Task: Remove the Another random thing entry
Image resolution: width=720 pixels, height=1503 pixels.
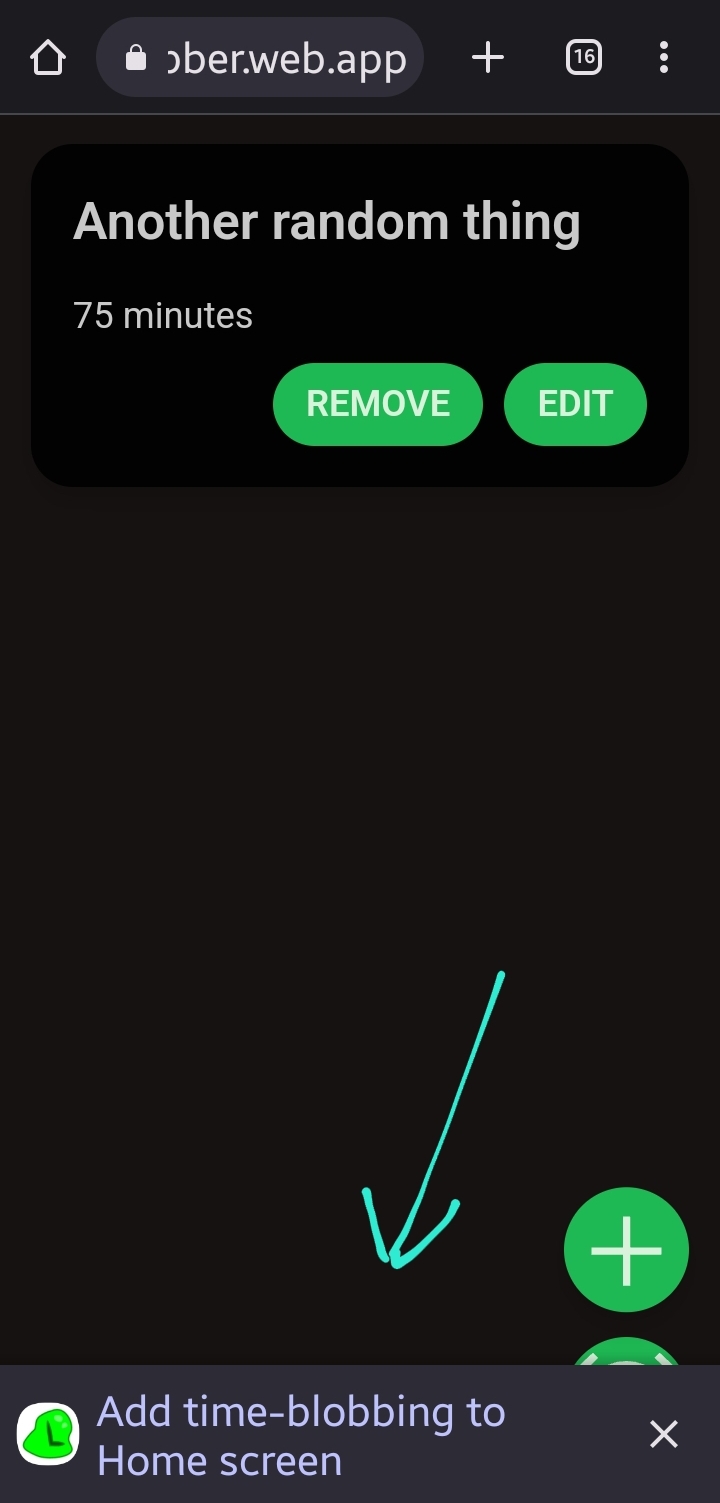Action: [x=377, y=404]
